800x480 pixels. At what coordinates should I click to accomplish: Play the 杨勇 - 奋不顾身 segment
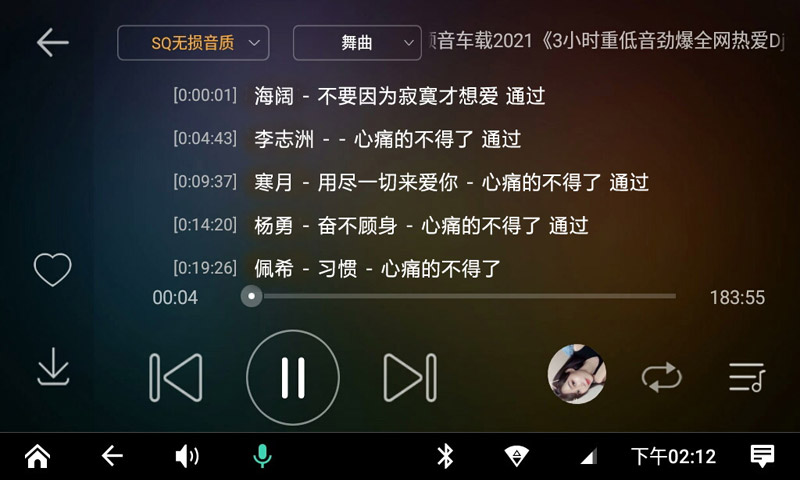click(x=421, y=226)
